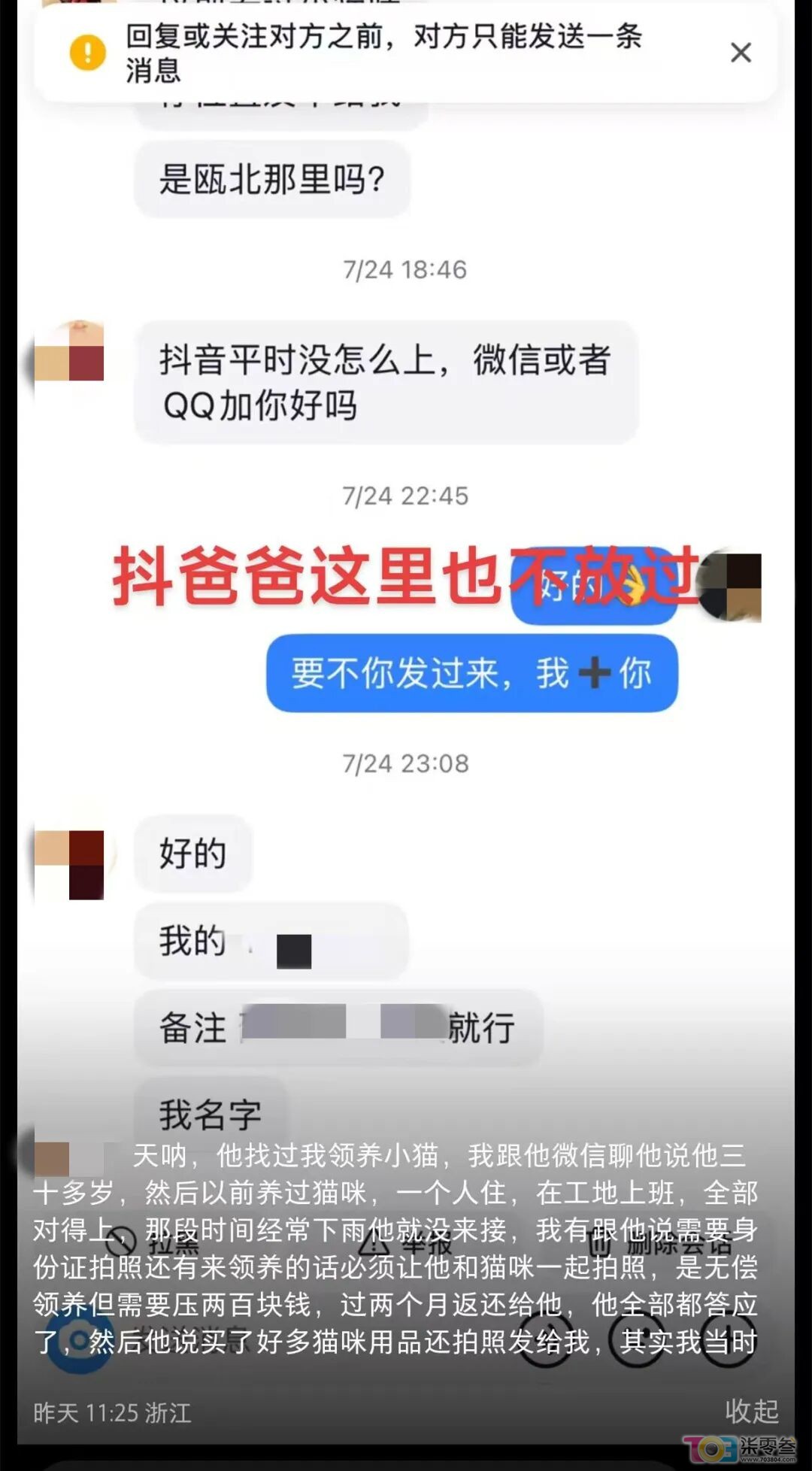Image resolution: width=812 pixels, height=1471 pixels.
Task: Collapse the expanded caption with 收起
Action: (751, 1411)
